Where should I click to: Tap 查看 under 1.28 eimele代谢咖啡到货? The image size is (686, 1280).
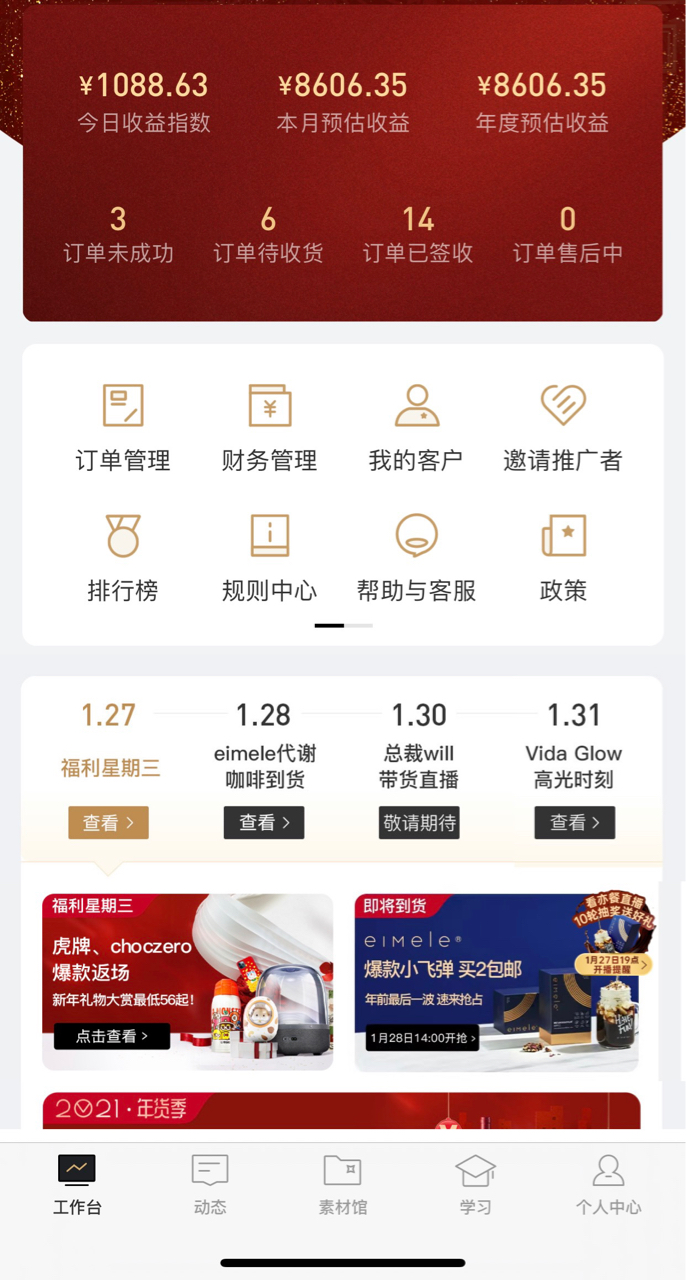click(264, 823)
